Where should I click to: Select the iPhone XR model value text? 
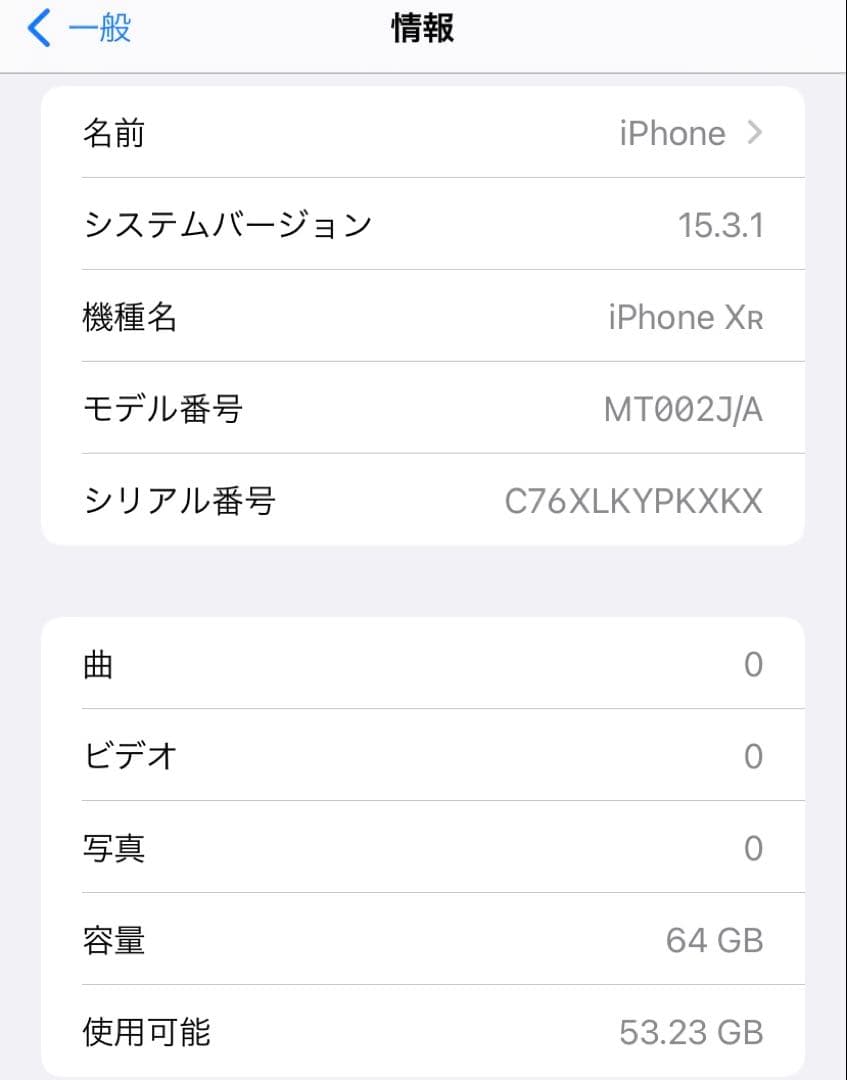(686, 317)
